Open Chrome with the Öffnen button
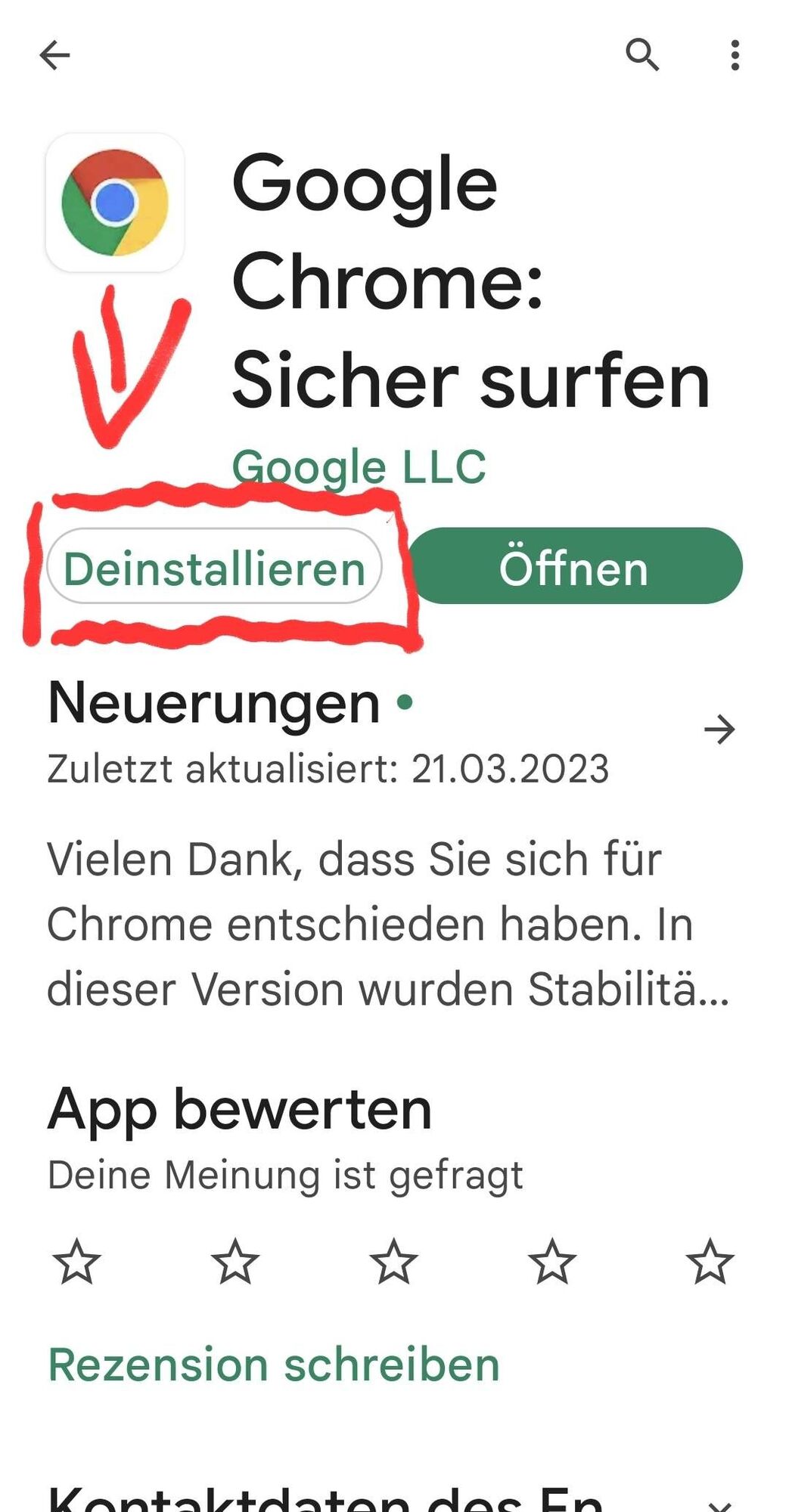This screenshot has width=789, height=1512. tap(574, 567)
